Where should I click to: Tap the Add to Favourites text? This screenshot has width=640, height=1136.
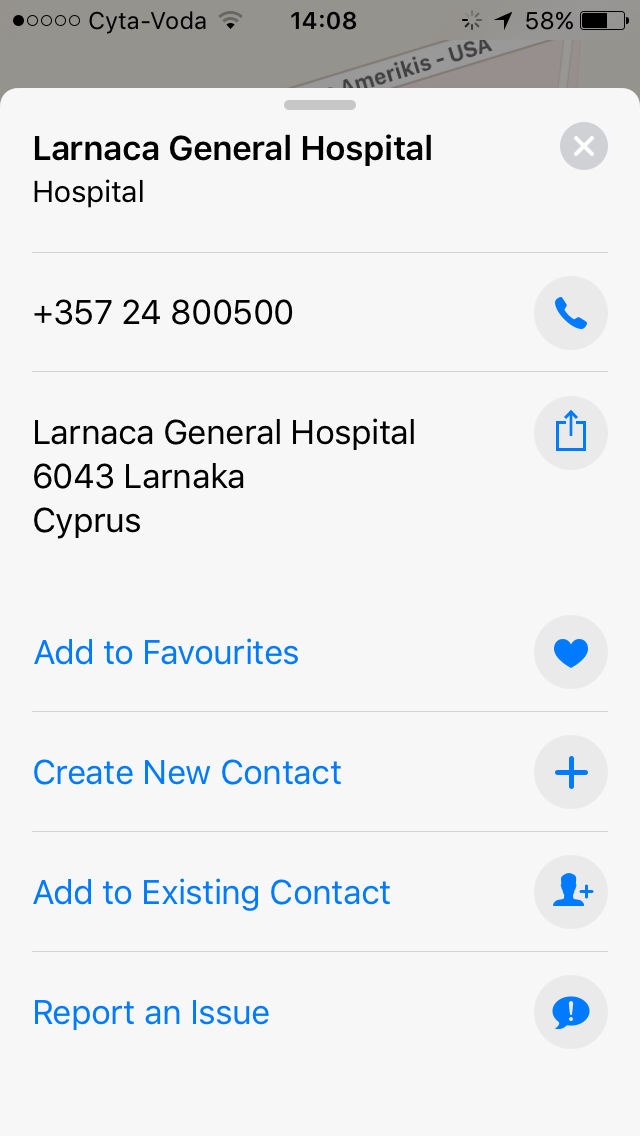(x=167, y=653)
